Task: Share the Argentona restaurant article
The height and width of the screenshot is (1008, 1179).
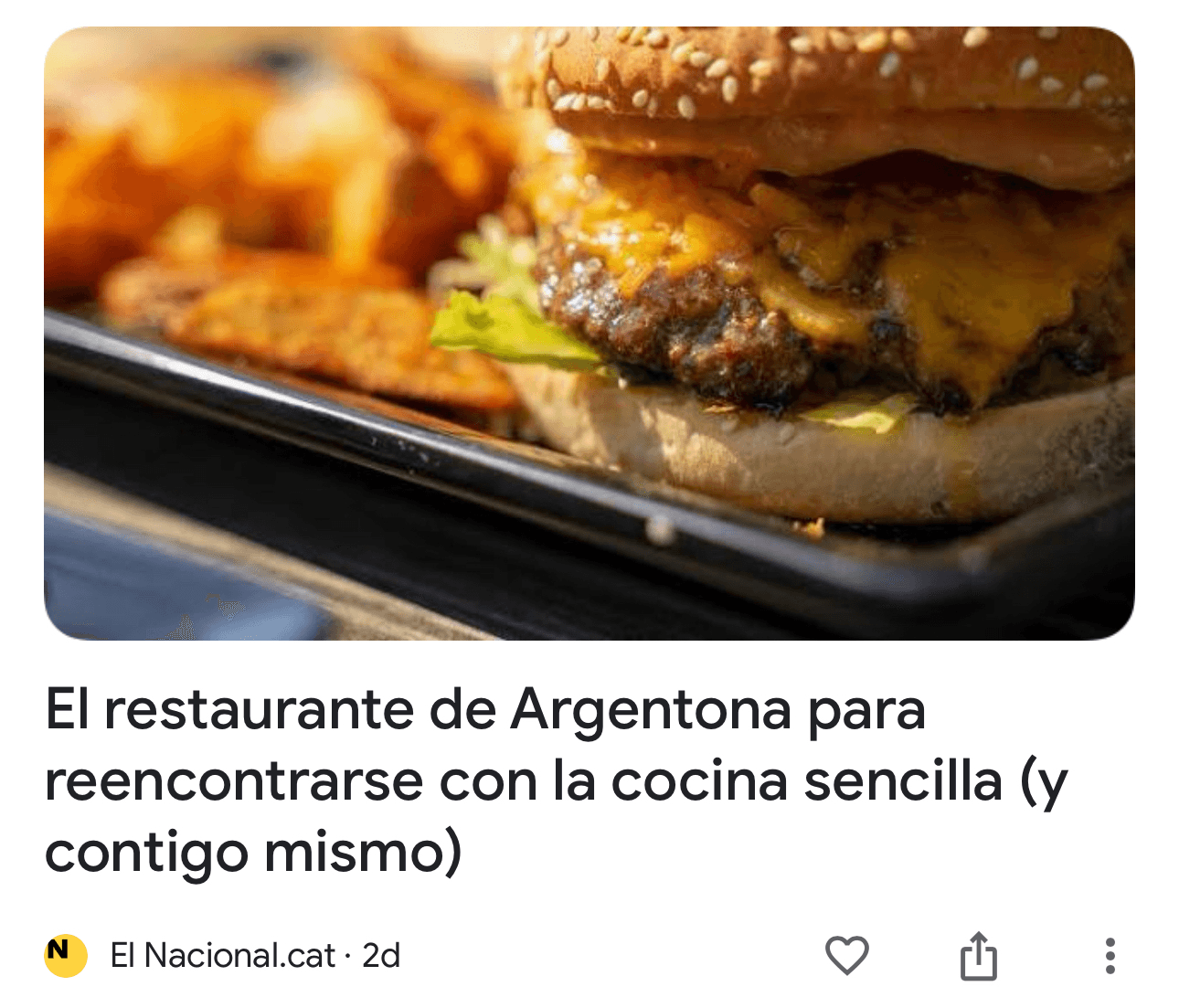Action: coord(978,956)
